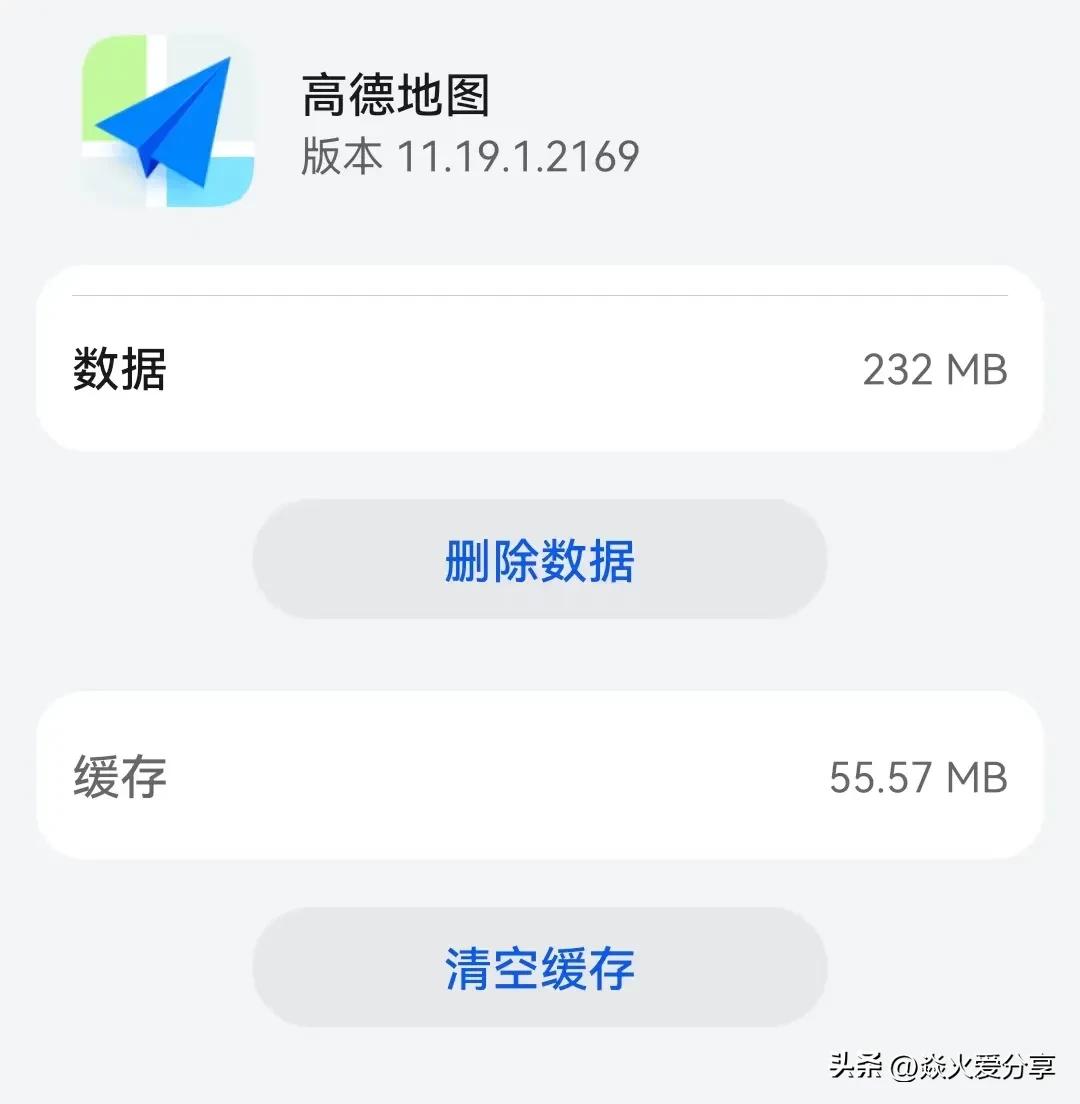
Task: Click the 清空缓存 button's blue text
Action: pos(538,966)
